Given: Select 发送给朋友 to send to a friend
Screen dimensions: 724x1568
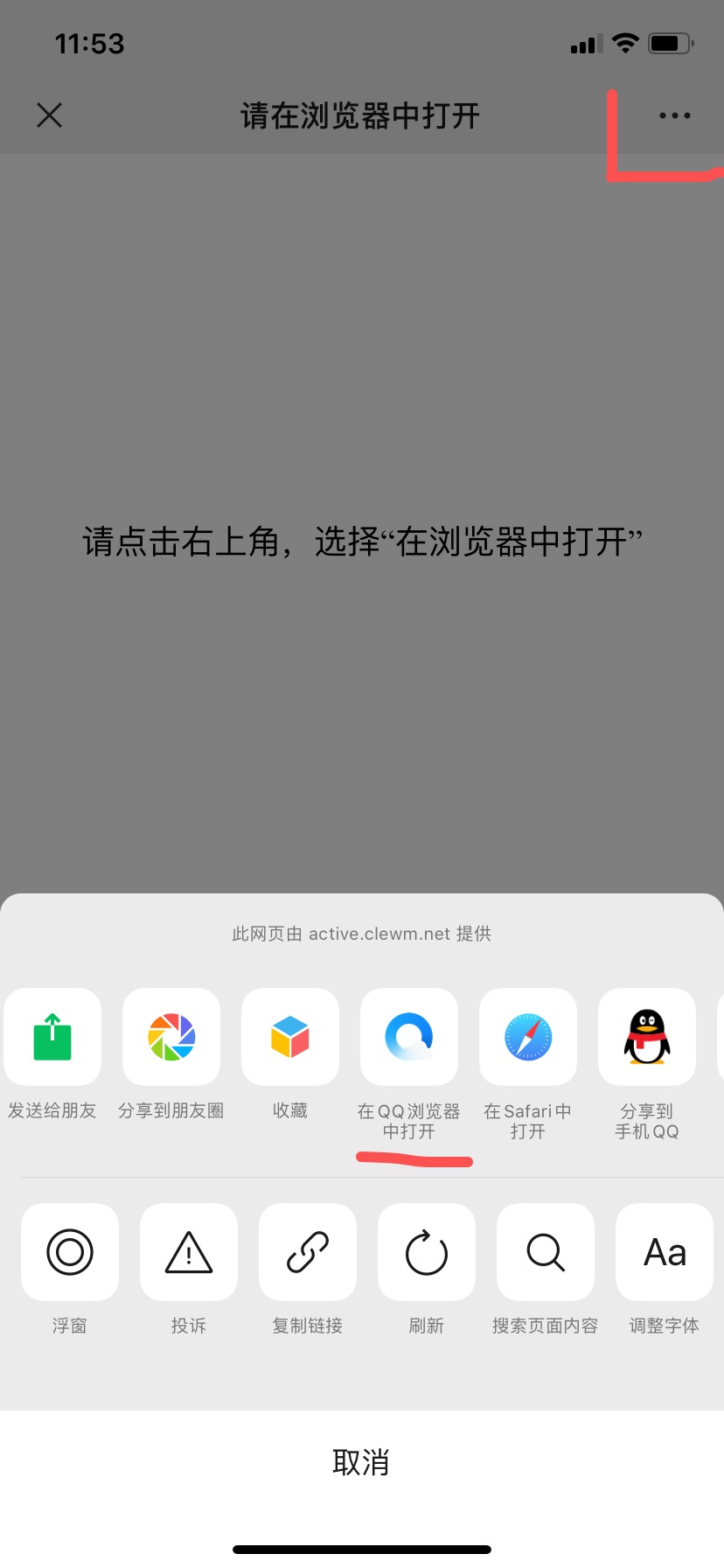Looking at the screenshot, I should click(52, 1038).
